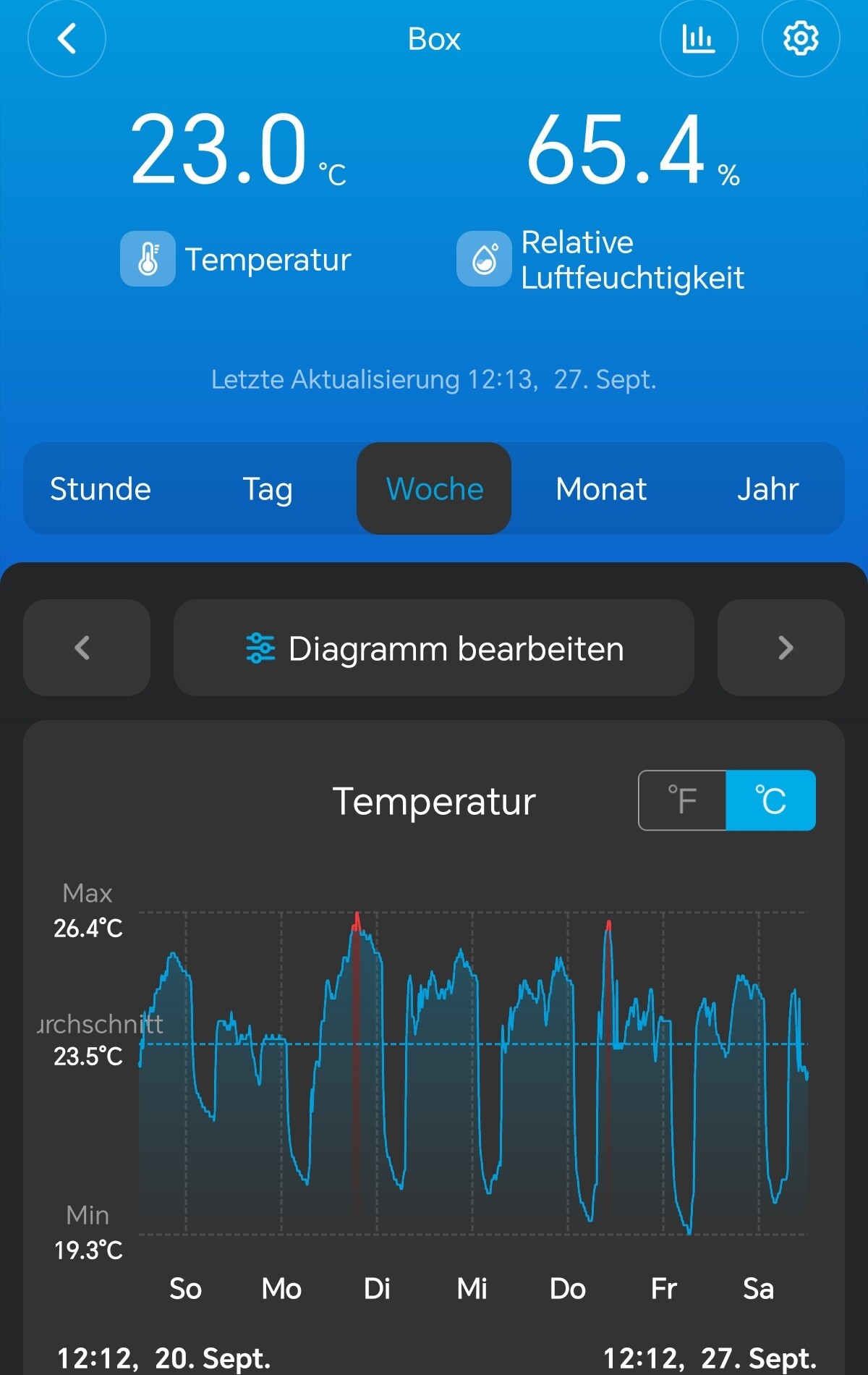This screenshot has height=1375, width=868.
Task: Switch to the Tag view
Action: (x=267, y=489)
